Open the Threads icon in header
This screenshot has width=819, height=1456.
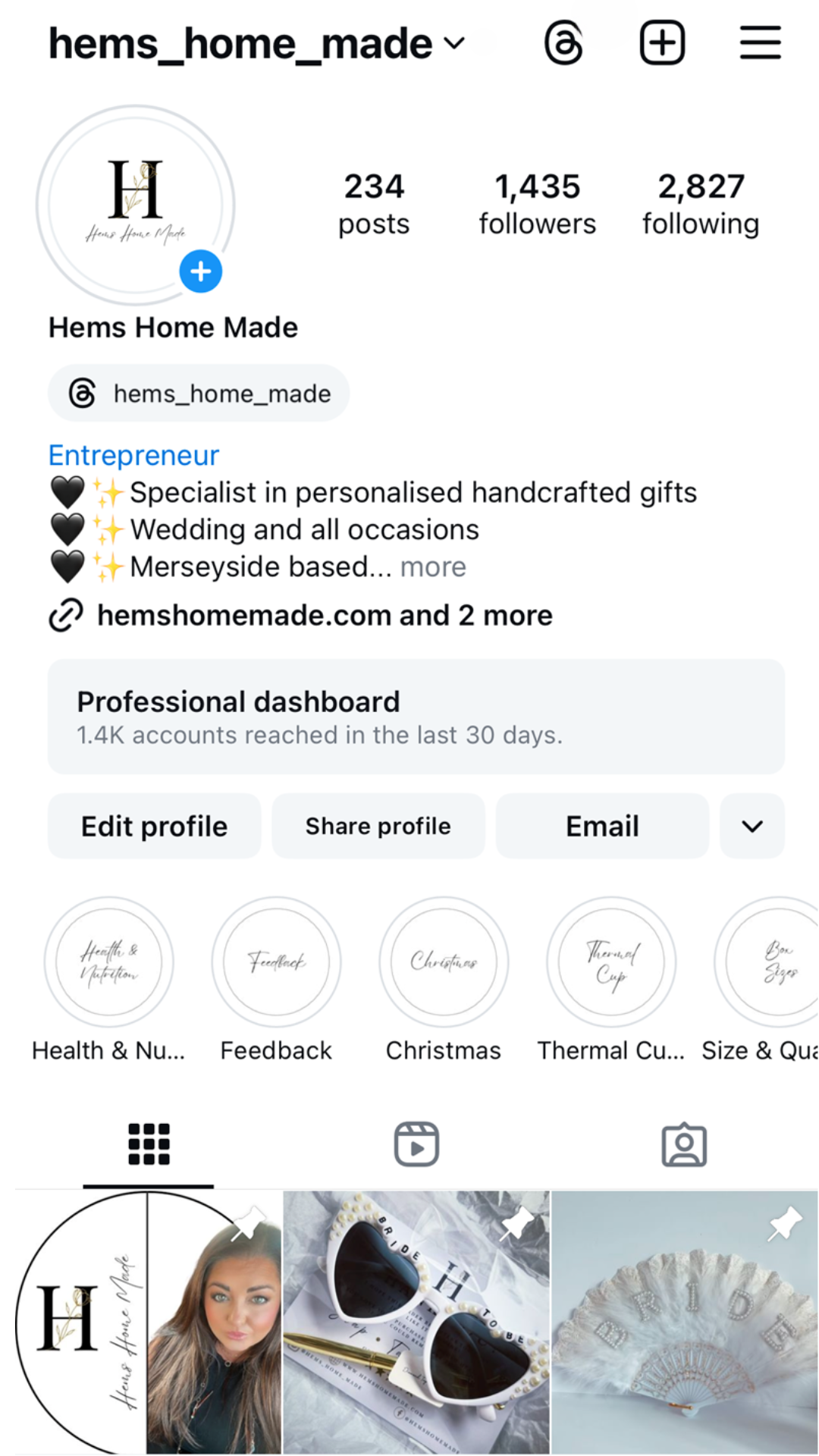563,42
